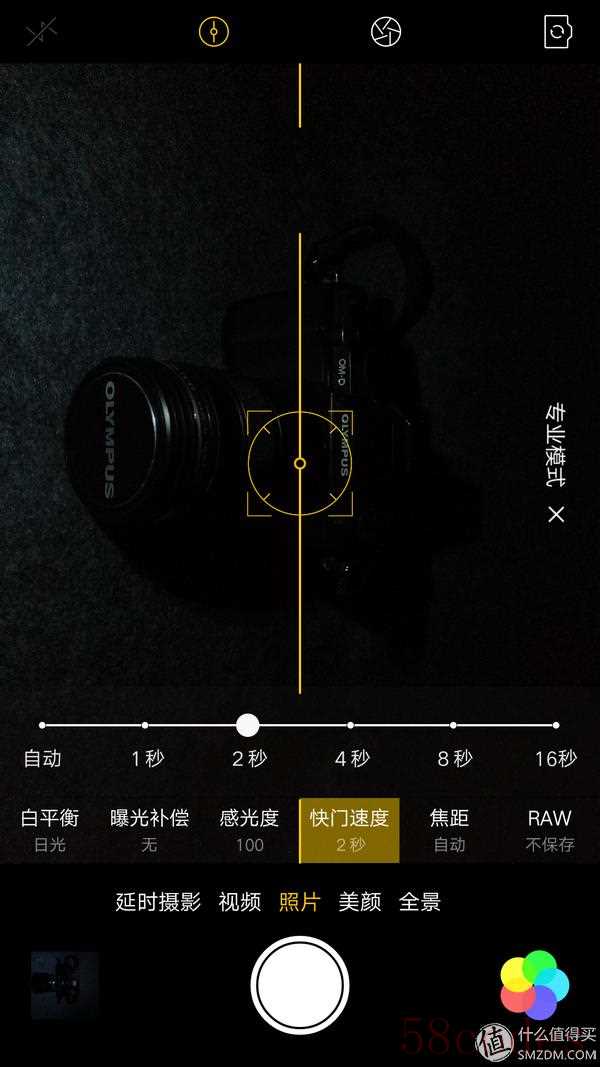The width and height of the screenshot is (600, 1067).
Task: Open the 白平衡 setting
Action: [x=49, y=830]
